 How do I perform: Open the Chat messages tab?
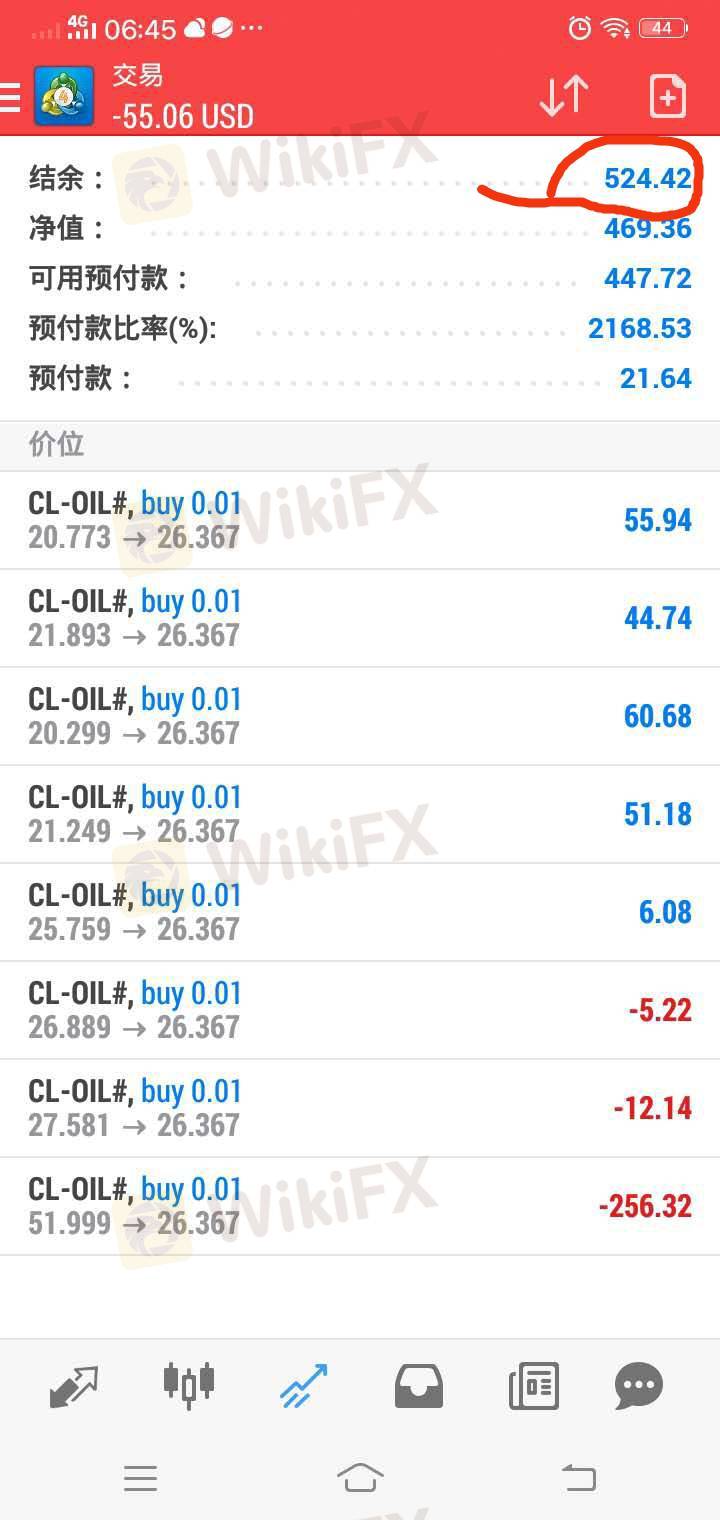pyautogui.click(x=639, y=1386)
